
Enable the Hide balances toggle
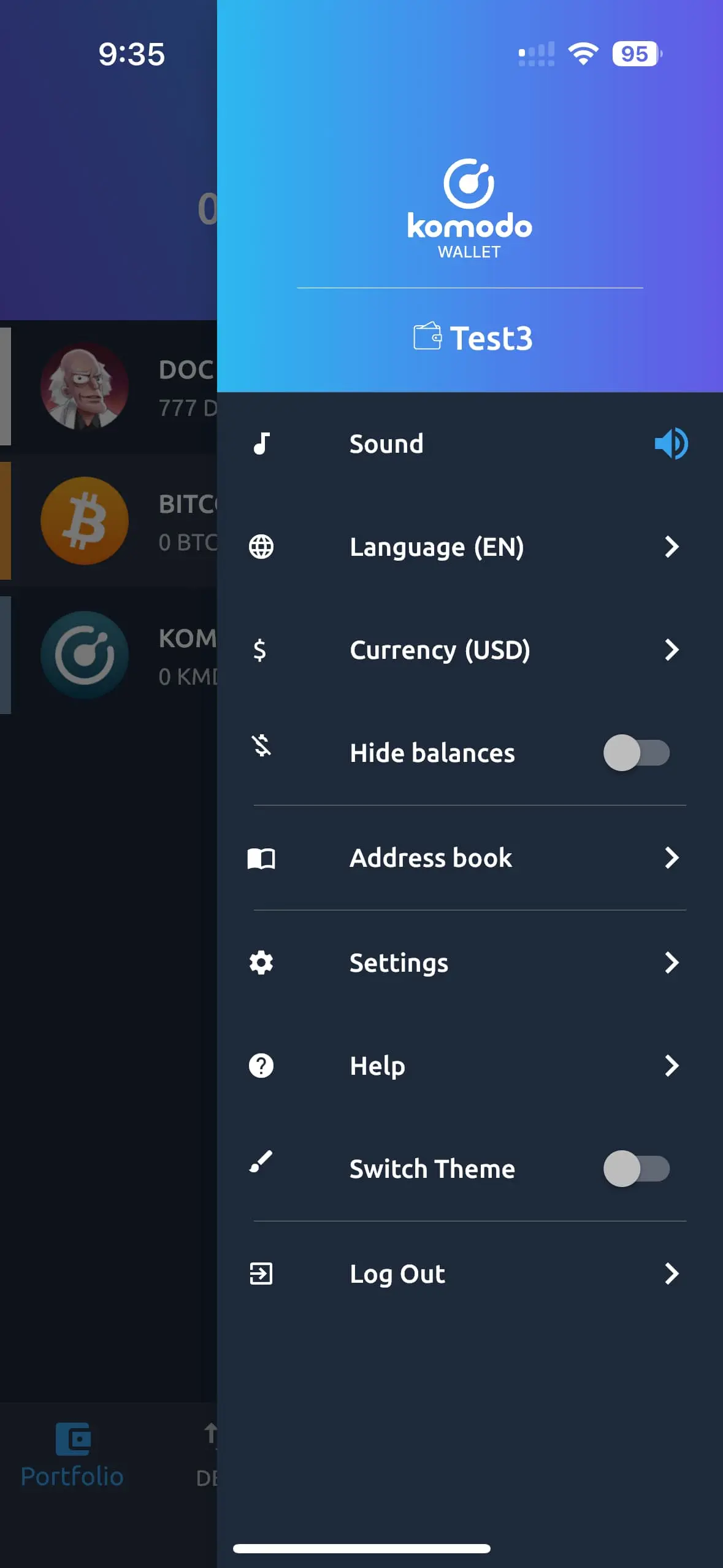[x=638, y=753]
